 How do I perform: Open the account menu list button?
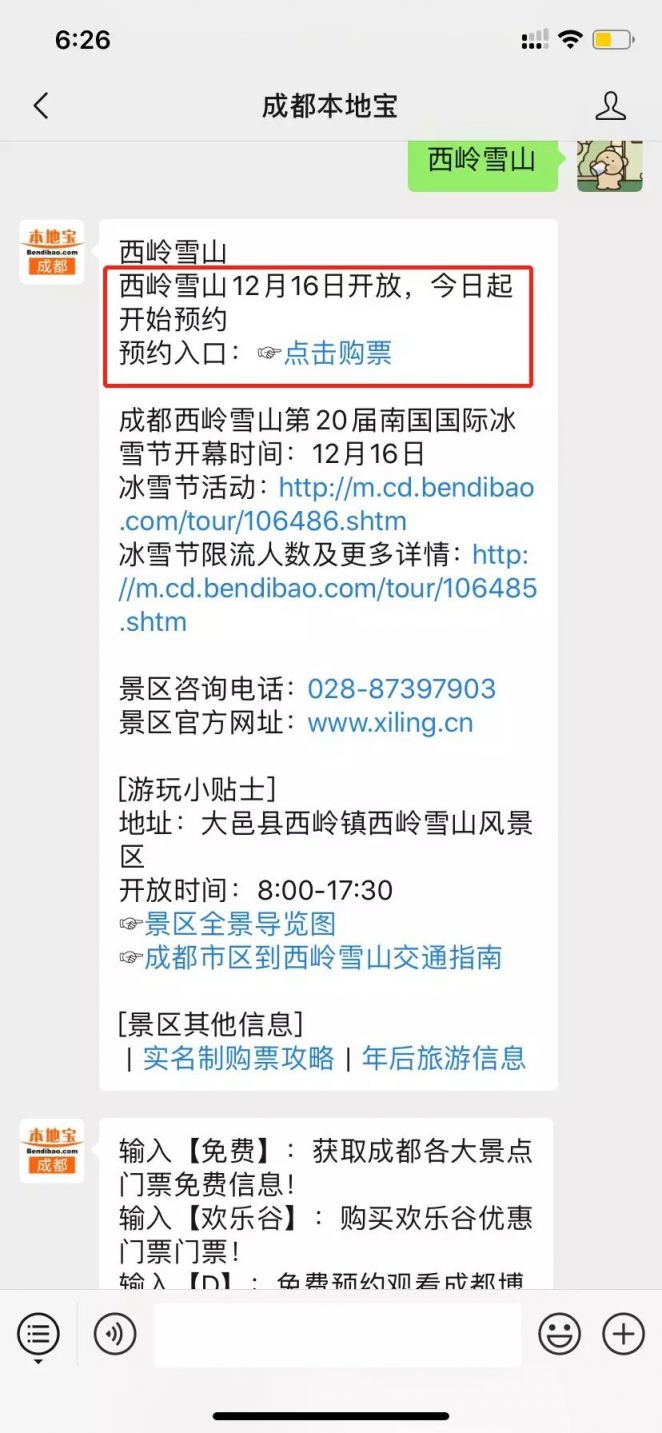pyautogui.click(x=38, y=1334)
